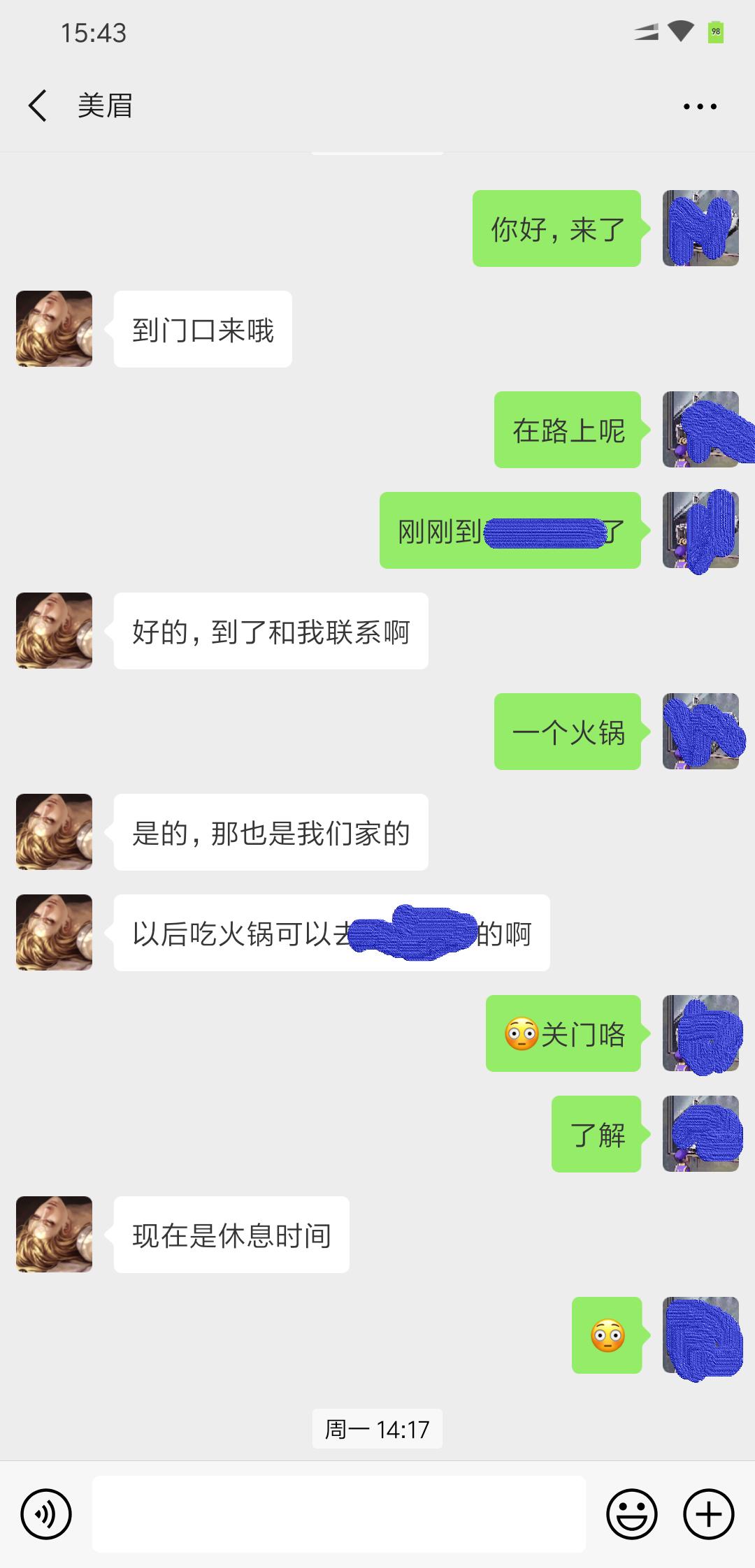The image size is (755, 1568).
Task: Go back from the 美眉 chat
Action: pyautogui.click(x=38, y=106)
